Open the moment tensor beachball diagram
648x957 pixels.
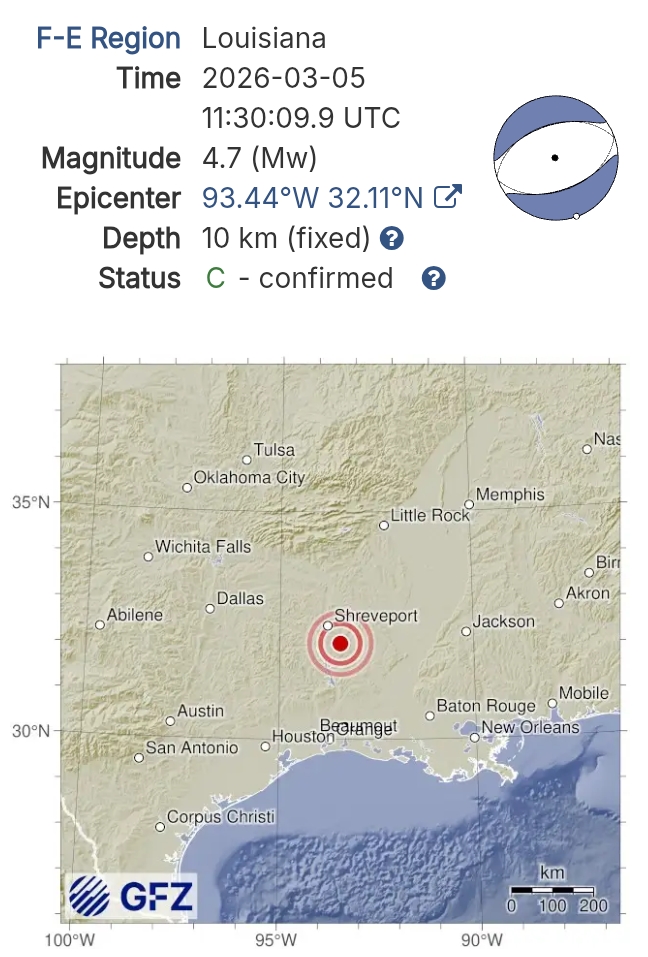pyautogui.click(x=555, y=158)
